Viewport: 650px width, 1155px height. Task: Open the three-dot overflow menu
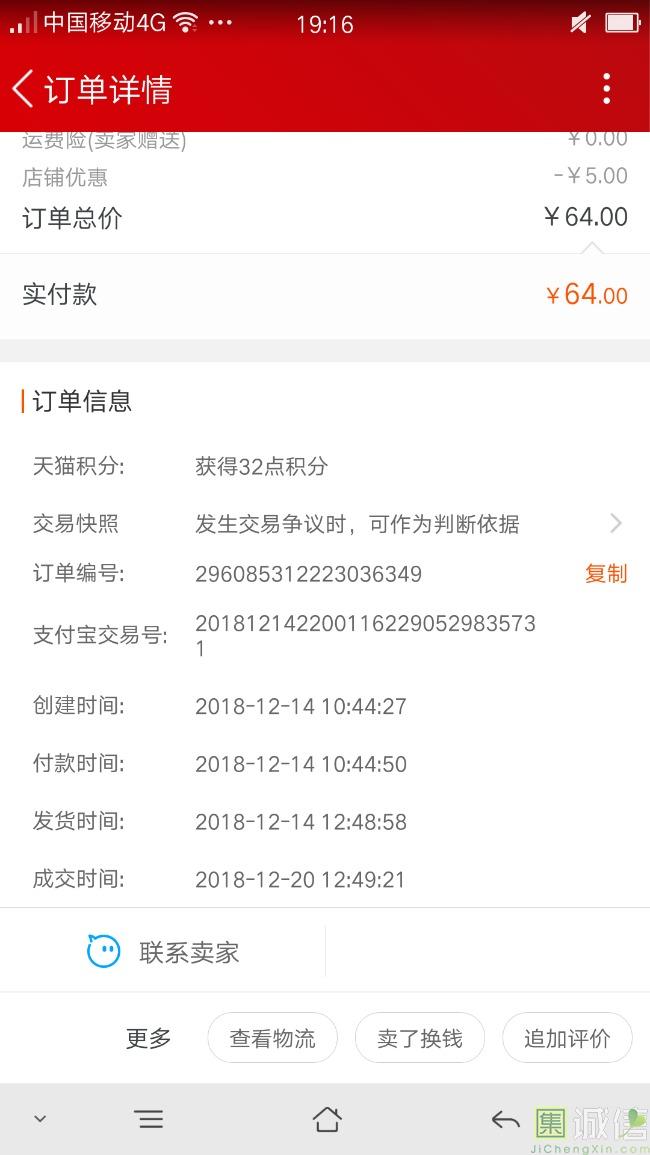coord(607,89)
